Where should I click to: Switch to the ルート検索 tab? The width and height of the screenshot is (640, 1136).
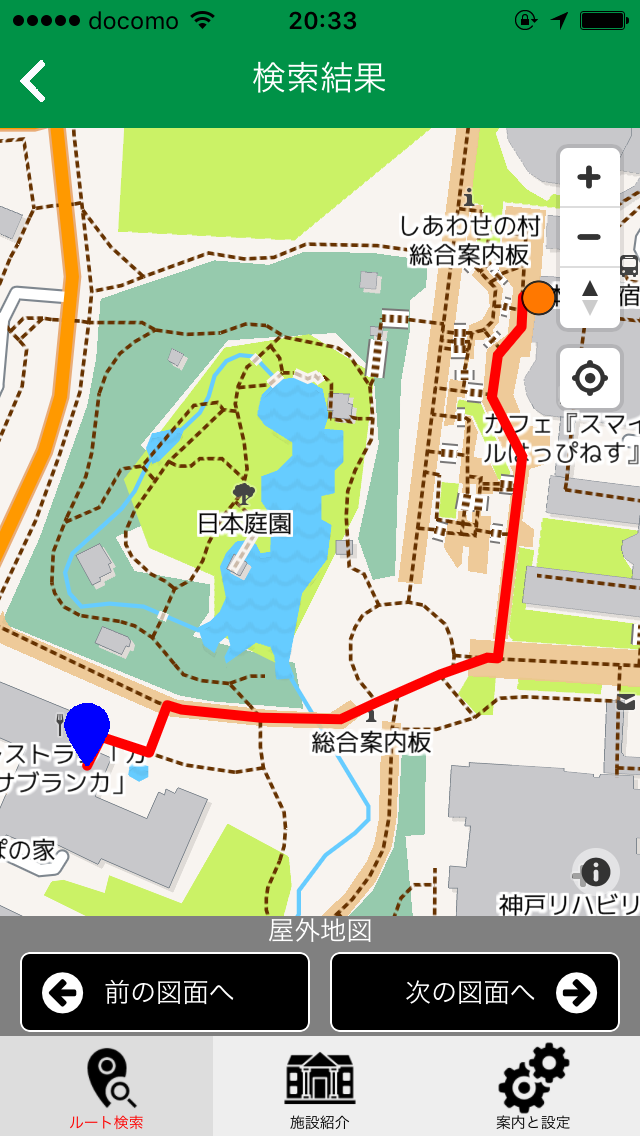[107, 1086]
